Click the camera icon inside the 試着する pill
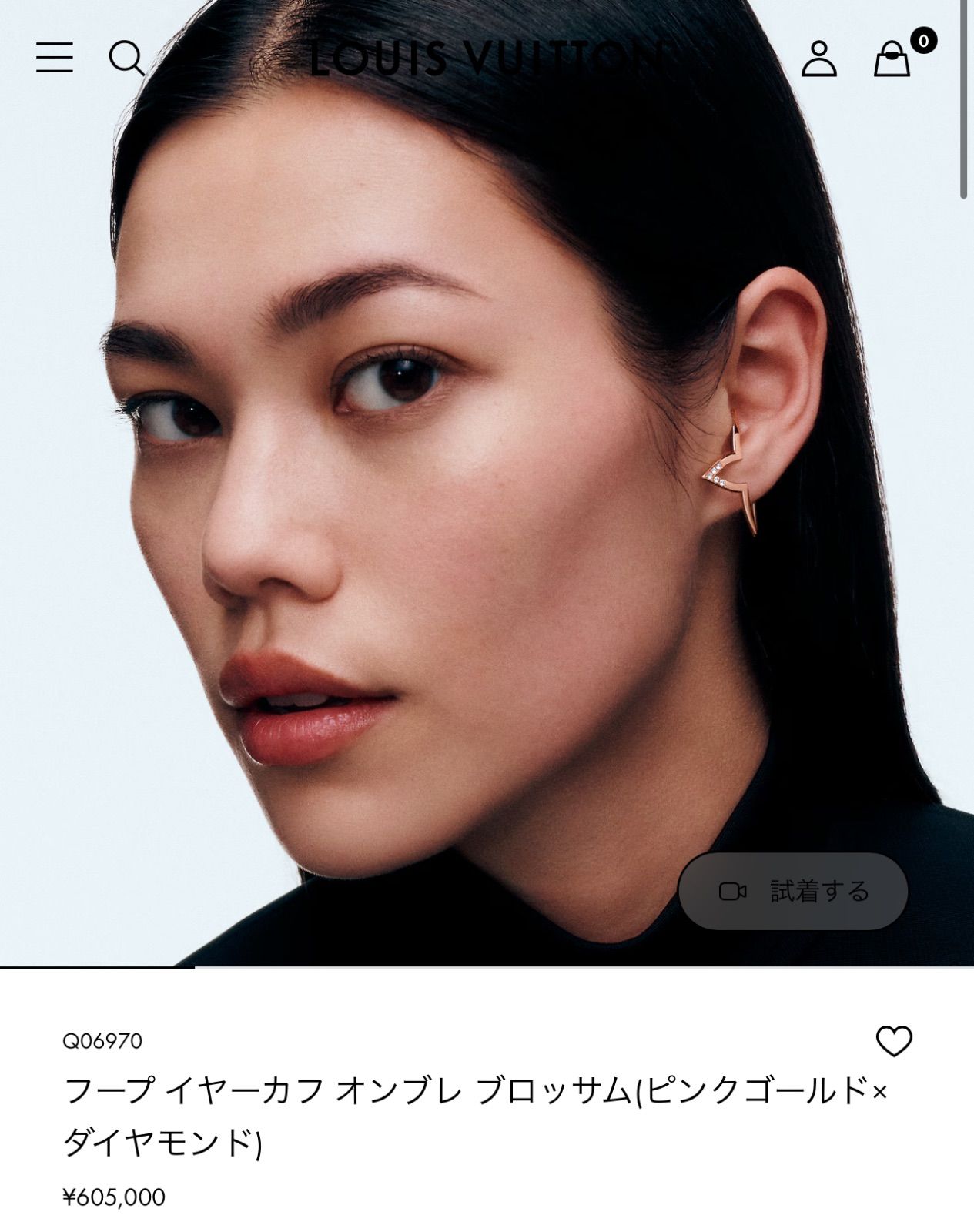Screen dimensions: 974x1232 pyautogui.click(x=734, y=892)
